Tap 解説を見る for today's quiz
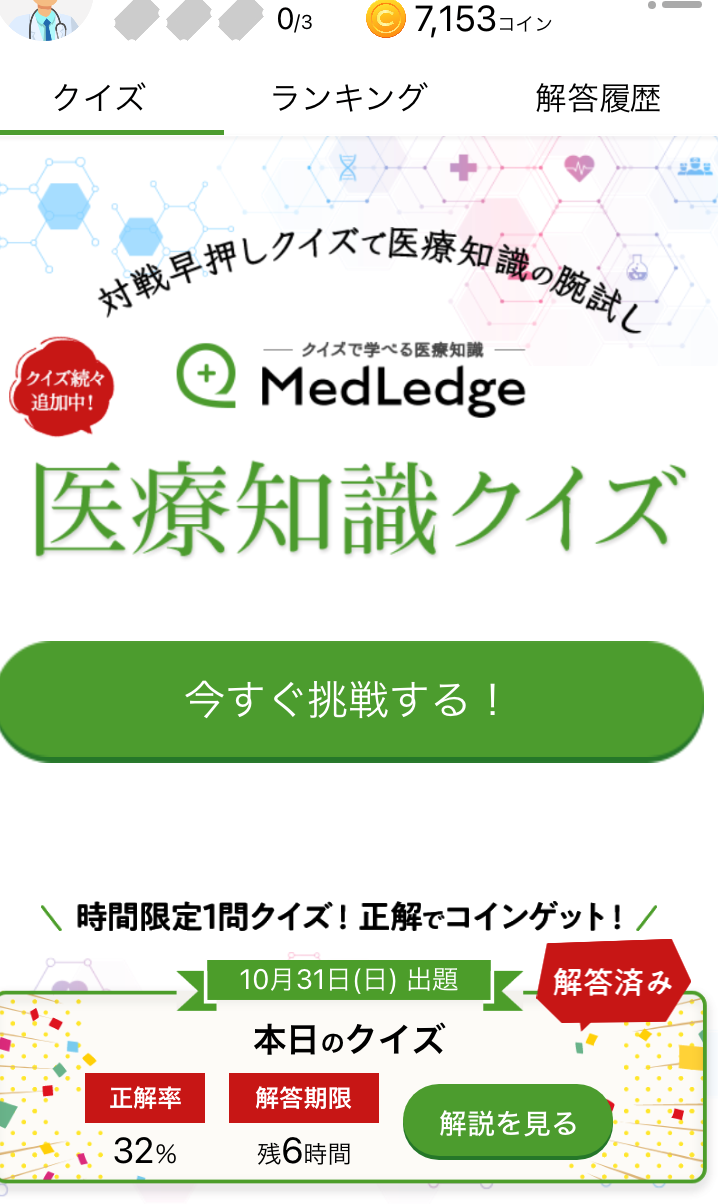The image size is (718, 1204). (x=508, y=1122)
